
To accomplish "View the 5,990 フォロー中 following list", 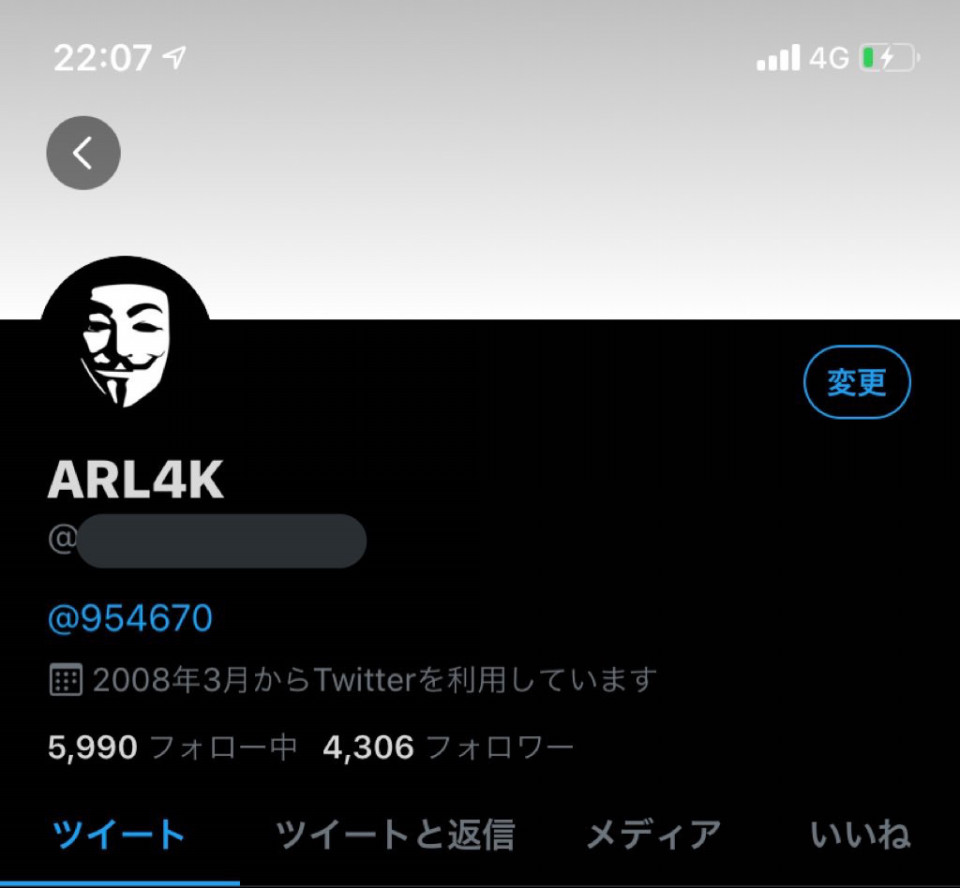I will 173,747.
